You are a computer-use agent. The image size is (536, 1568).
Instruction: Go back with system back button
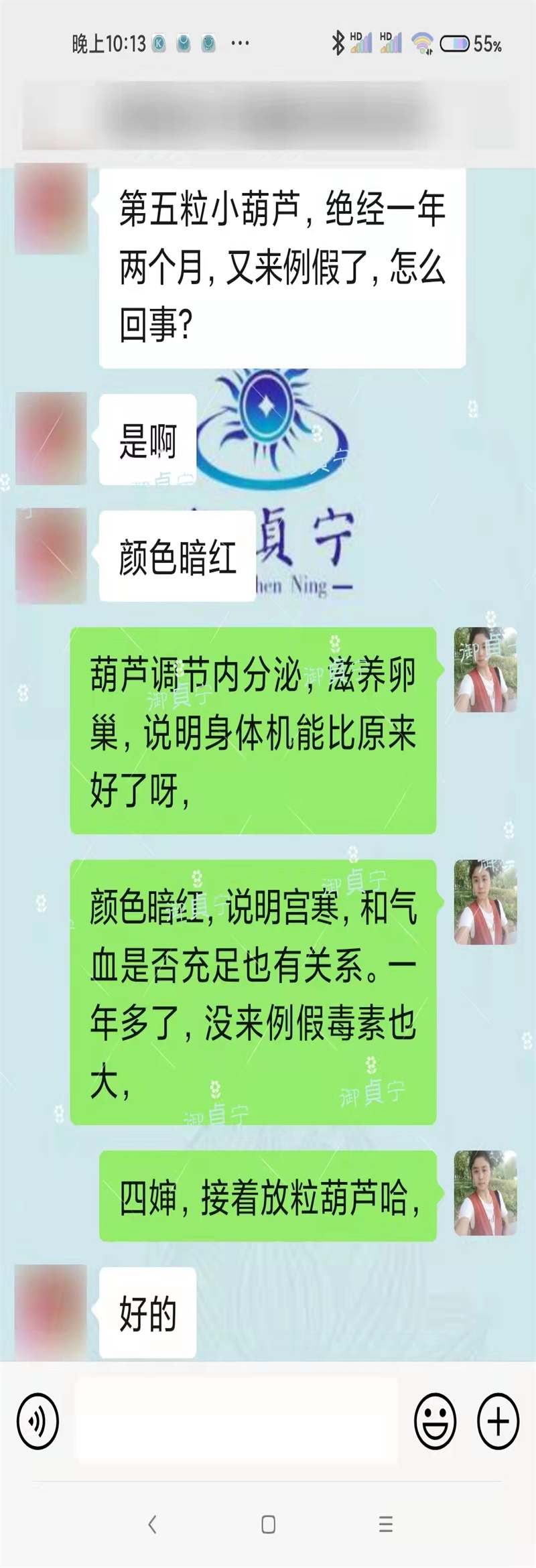[152, 1524]
